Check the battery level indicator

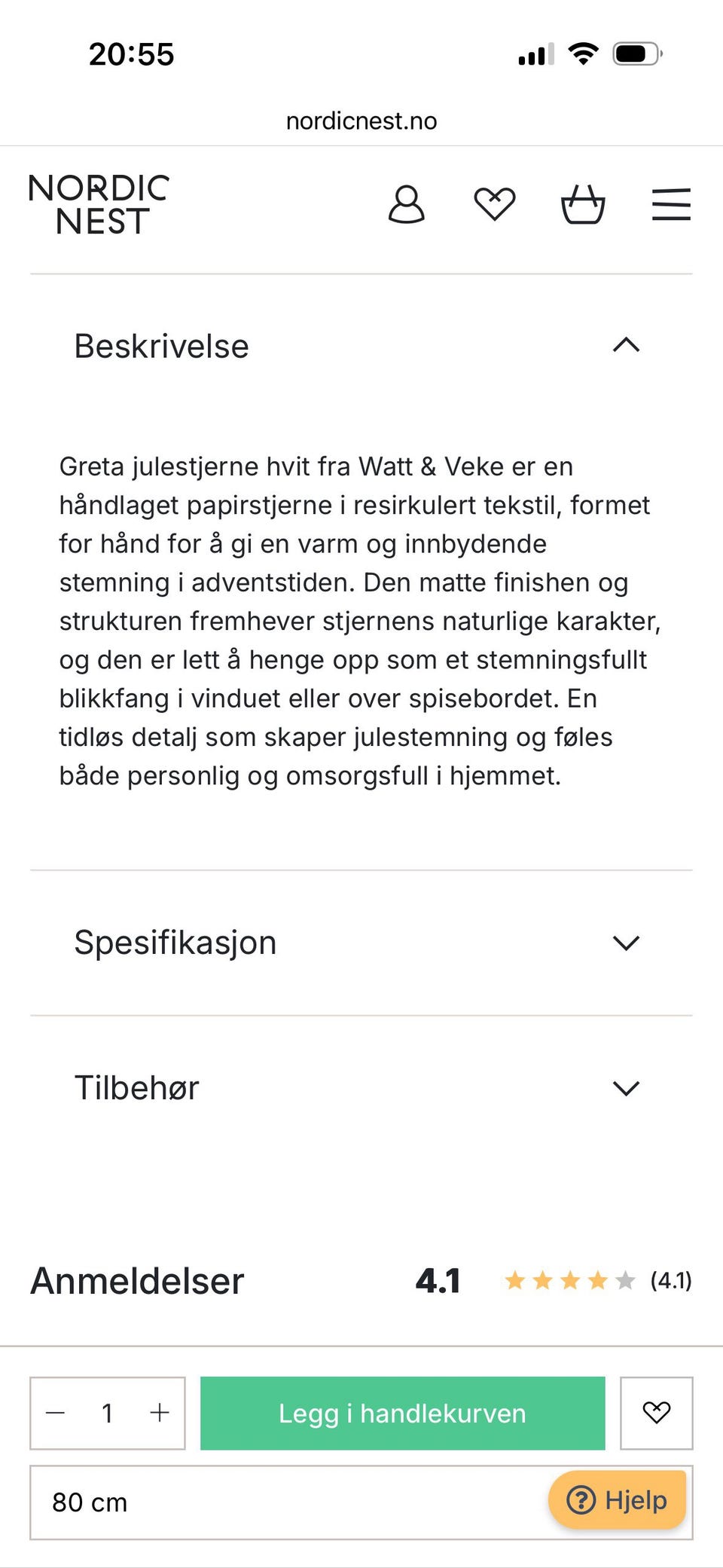637,51
